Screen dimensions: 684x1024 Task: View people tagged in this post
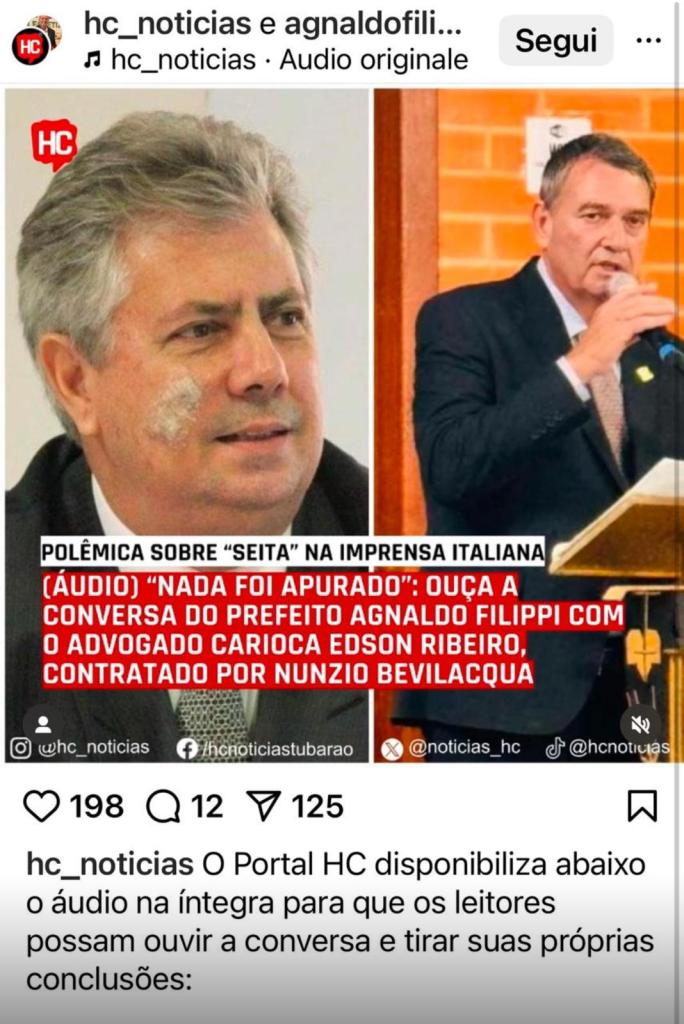click(43, 725)
